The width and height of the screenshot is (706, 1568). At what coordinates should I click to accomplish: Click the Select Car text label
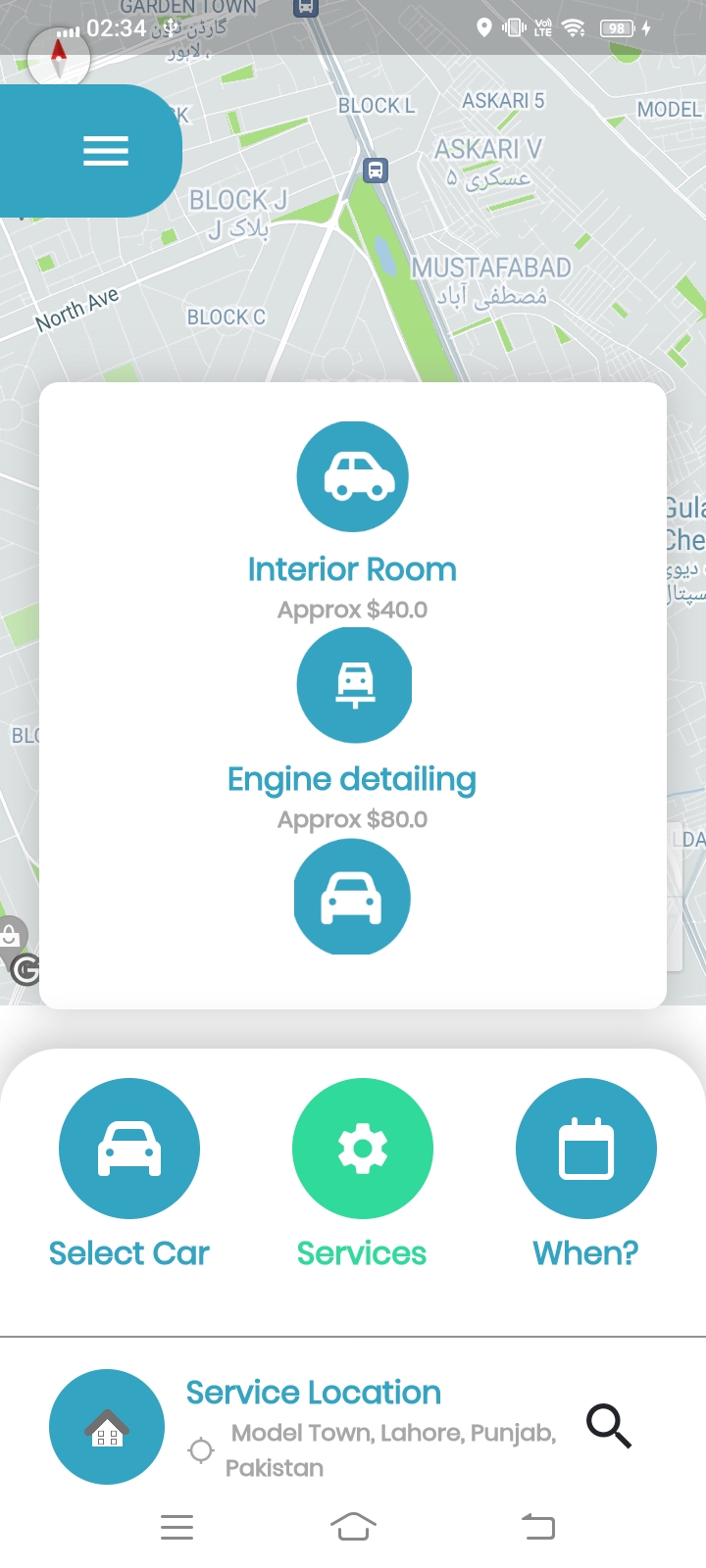(x=128, y=1252)
